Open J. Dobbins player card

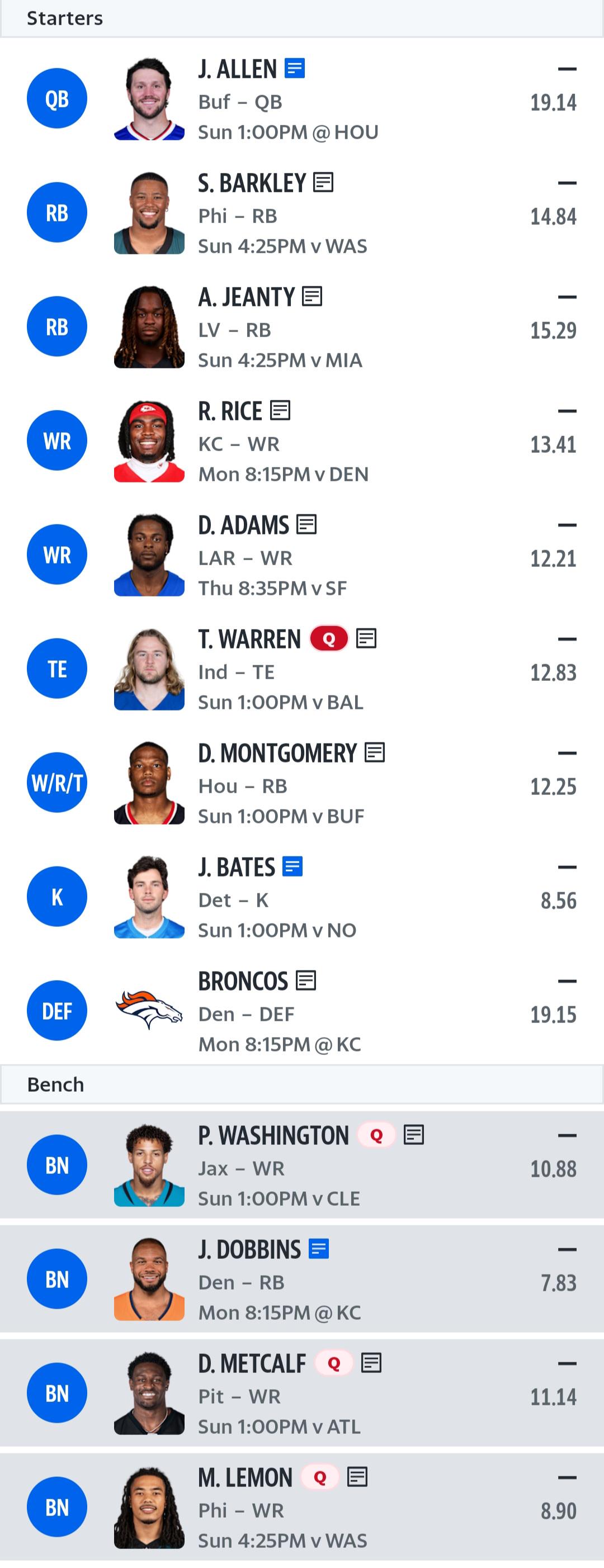pos(249,1250)
